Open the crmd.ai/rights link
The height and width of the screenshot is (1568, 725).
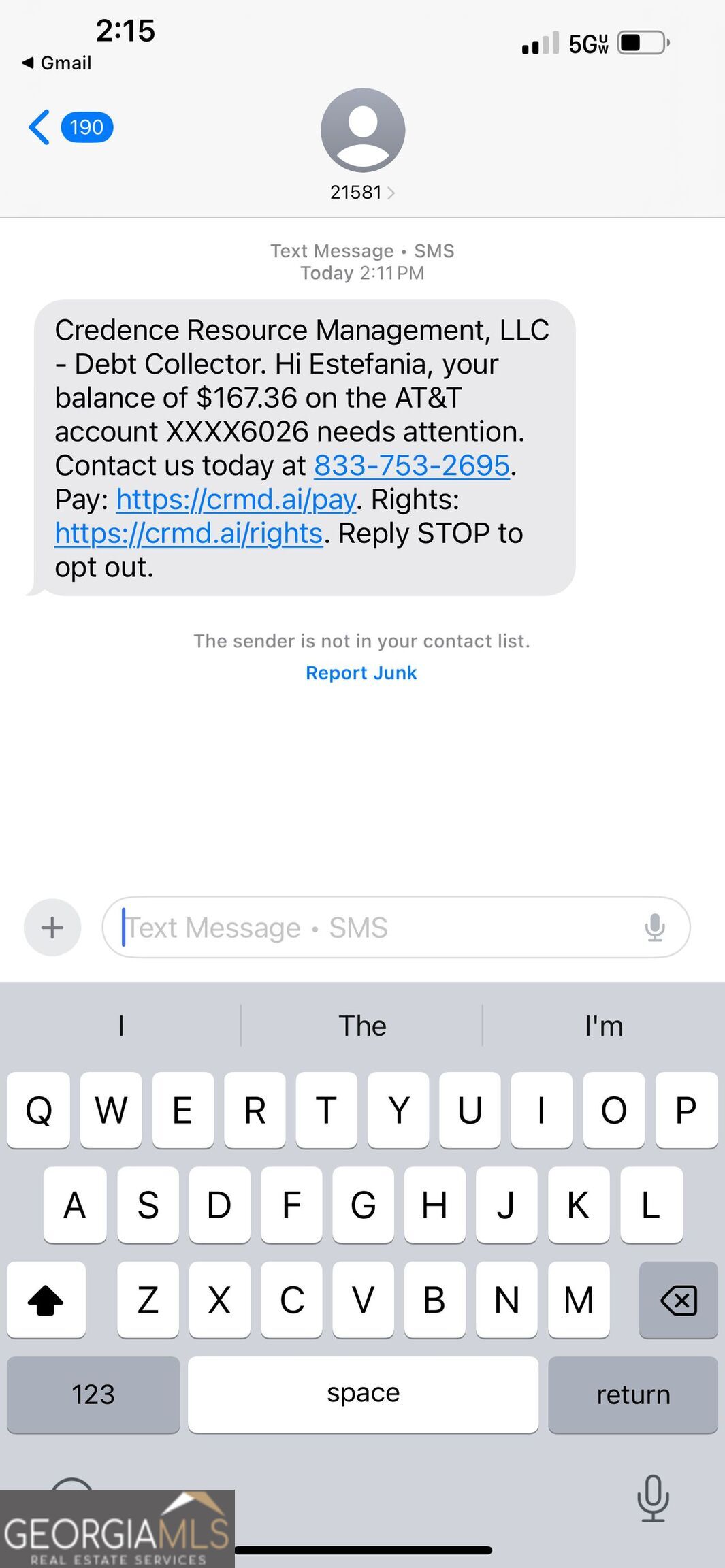coord(189,534)
